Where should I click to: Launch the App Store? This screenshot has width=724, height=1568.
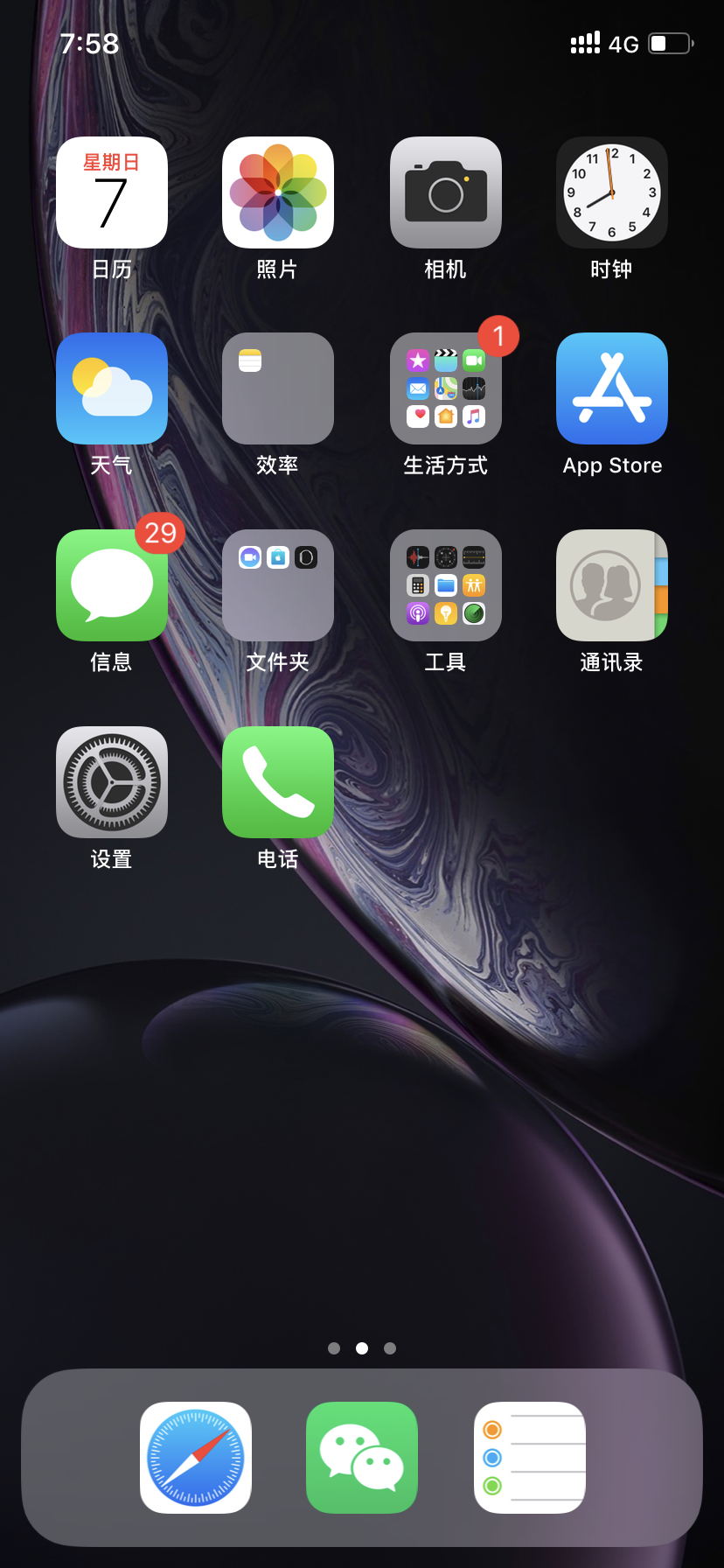pos(612,388)
